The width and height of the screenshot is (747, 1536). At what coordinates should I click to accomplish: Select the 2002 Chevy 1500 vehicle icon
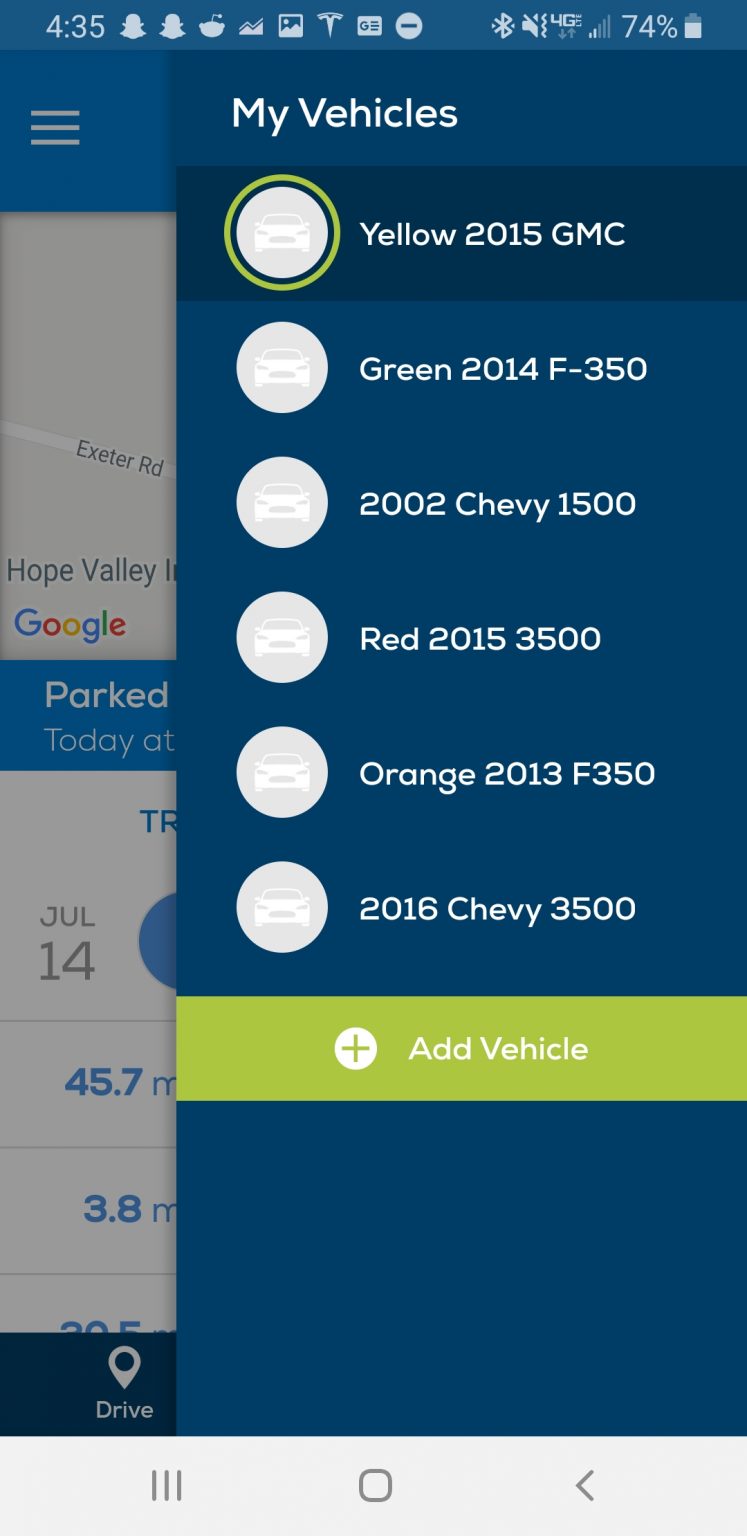coord(281,502)
